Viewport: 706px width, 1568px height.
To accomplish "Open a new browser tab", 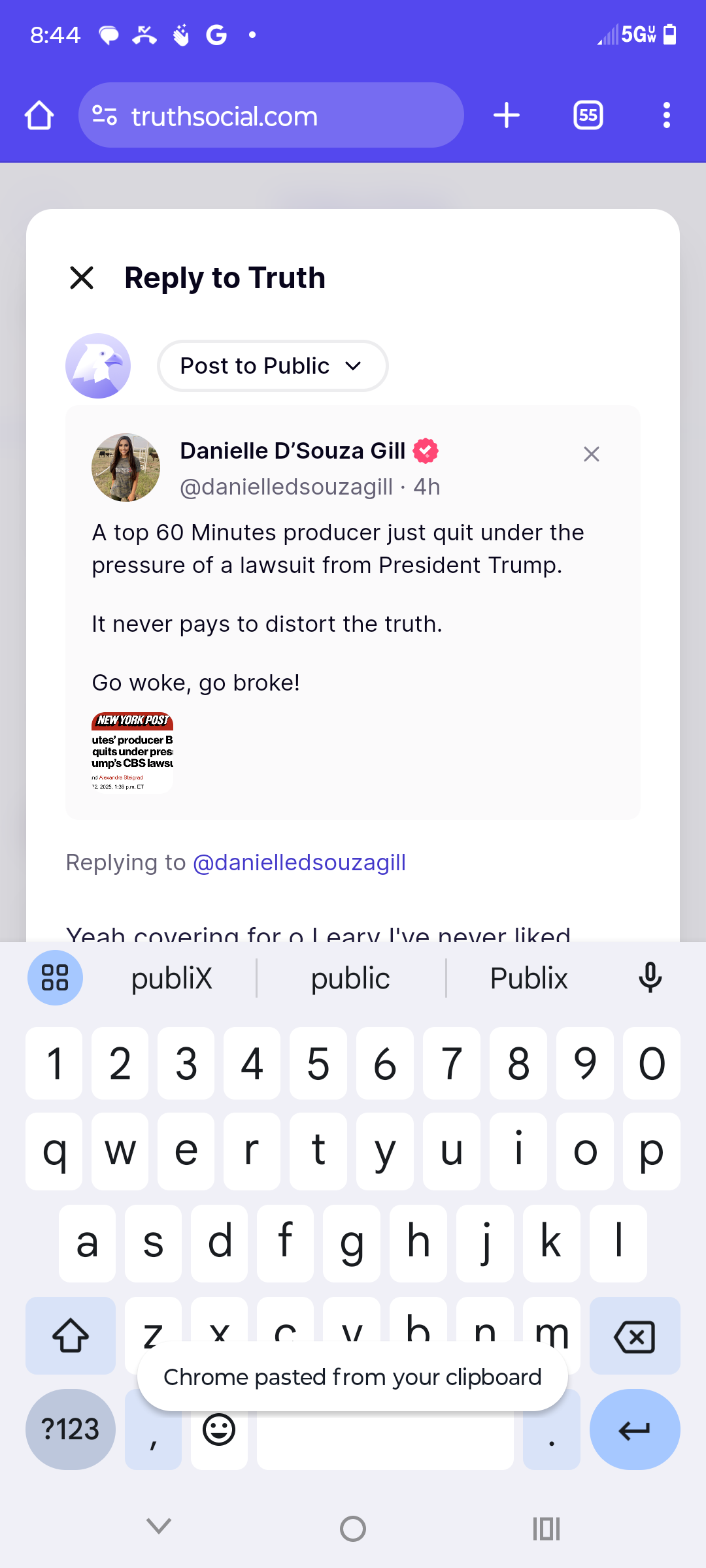I will pos(507,116).
